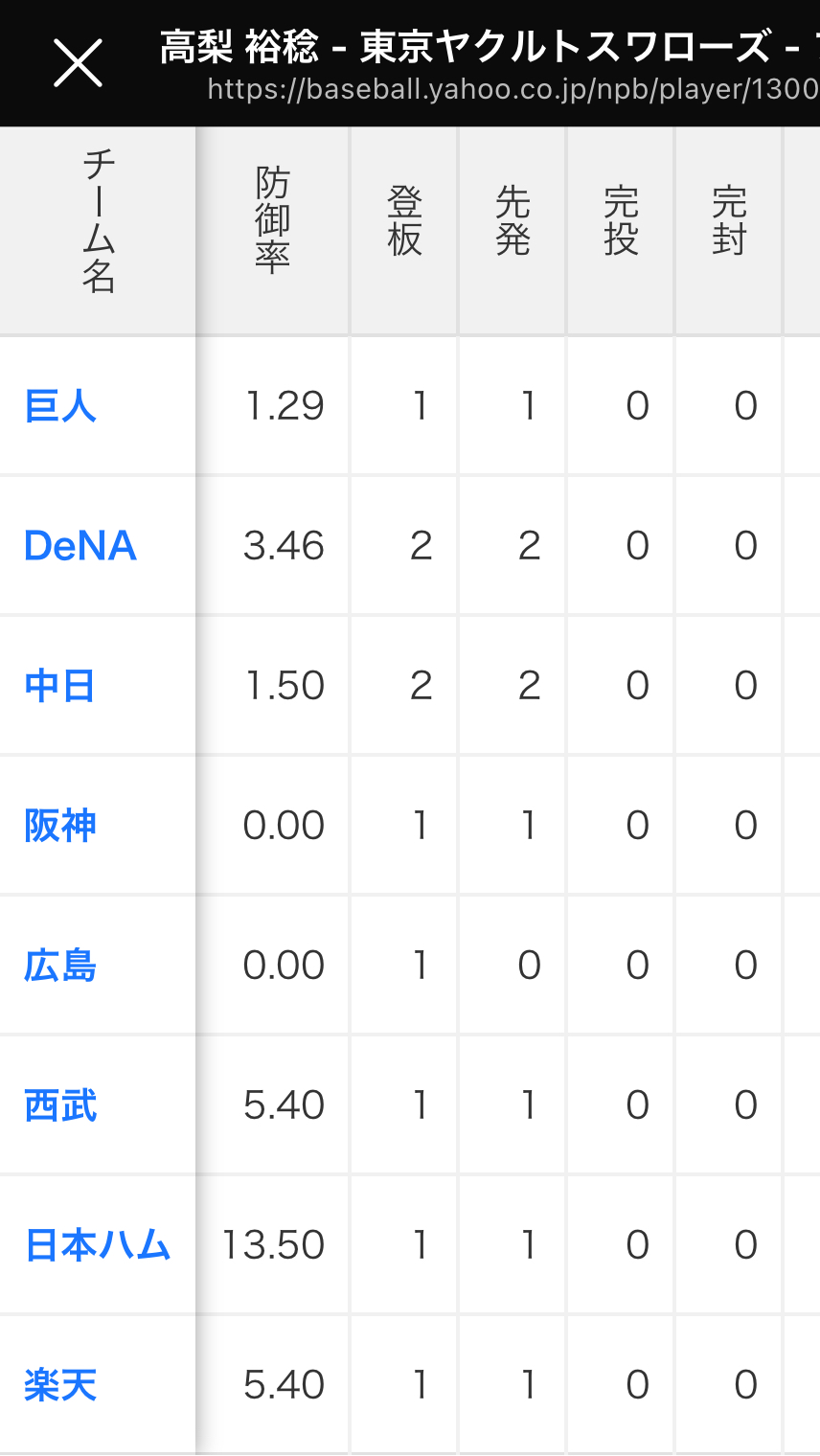Open the 阪神 team link
This screenshot has width=820, height=1456.
[60, 826]
